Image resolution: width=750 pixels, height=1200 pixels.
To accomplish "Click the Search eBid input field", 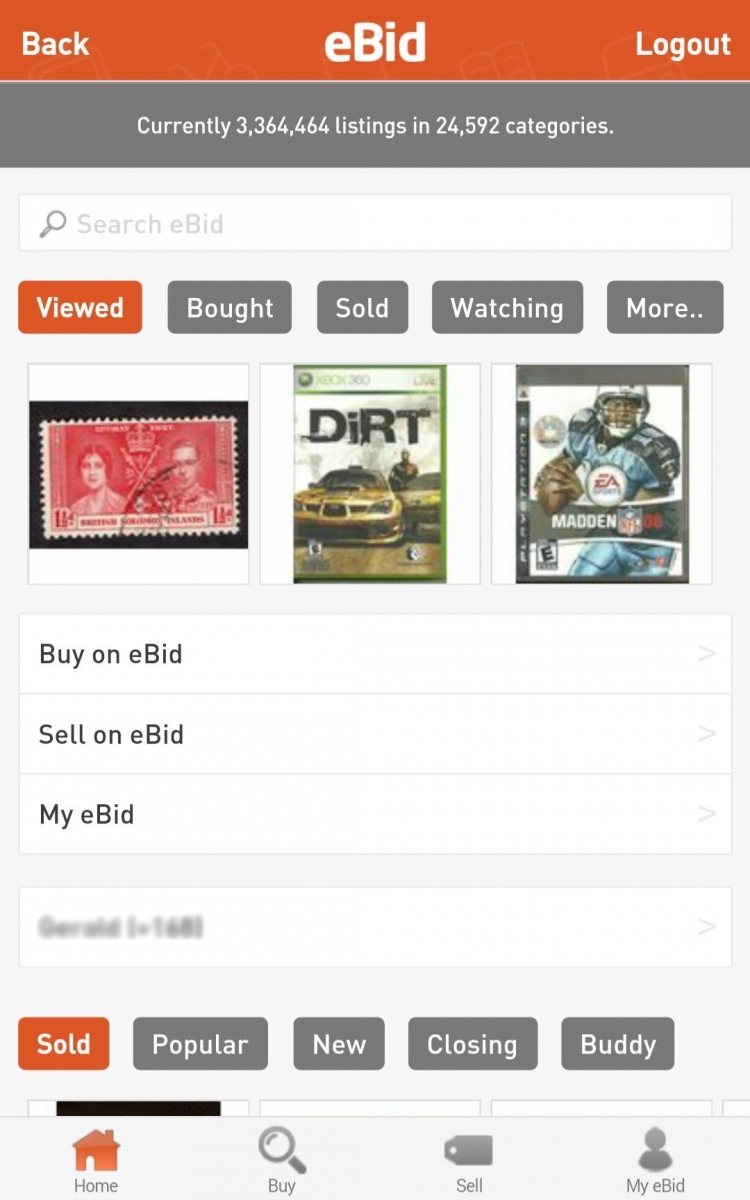I will click(x=375, y=223).
